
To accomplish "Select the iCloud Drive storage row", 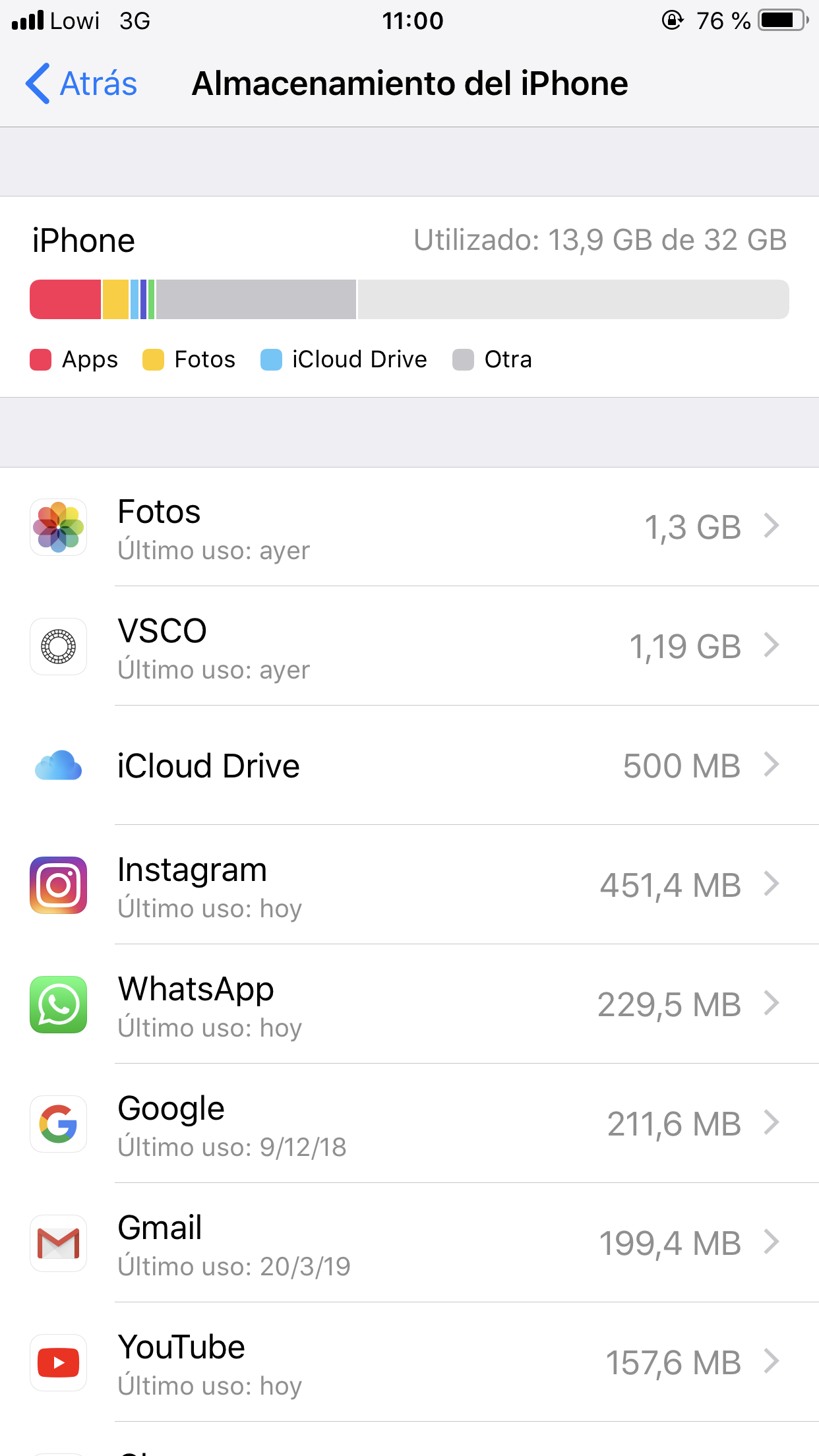I will (x=409, y=766).
